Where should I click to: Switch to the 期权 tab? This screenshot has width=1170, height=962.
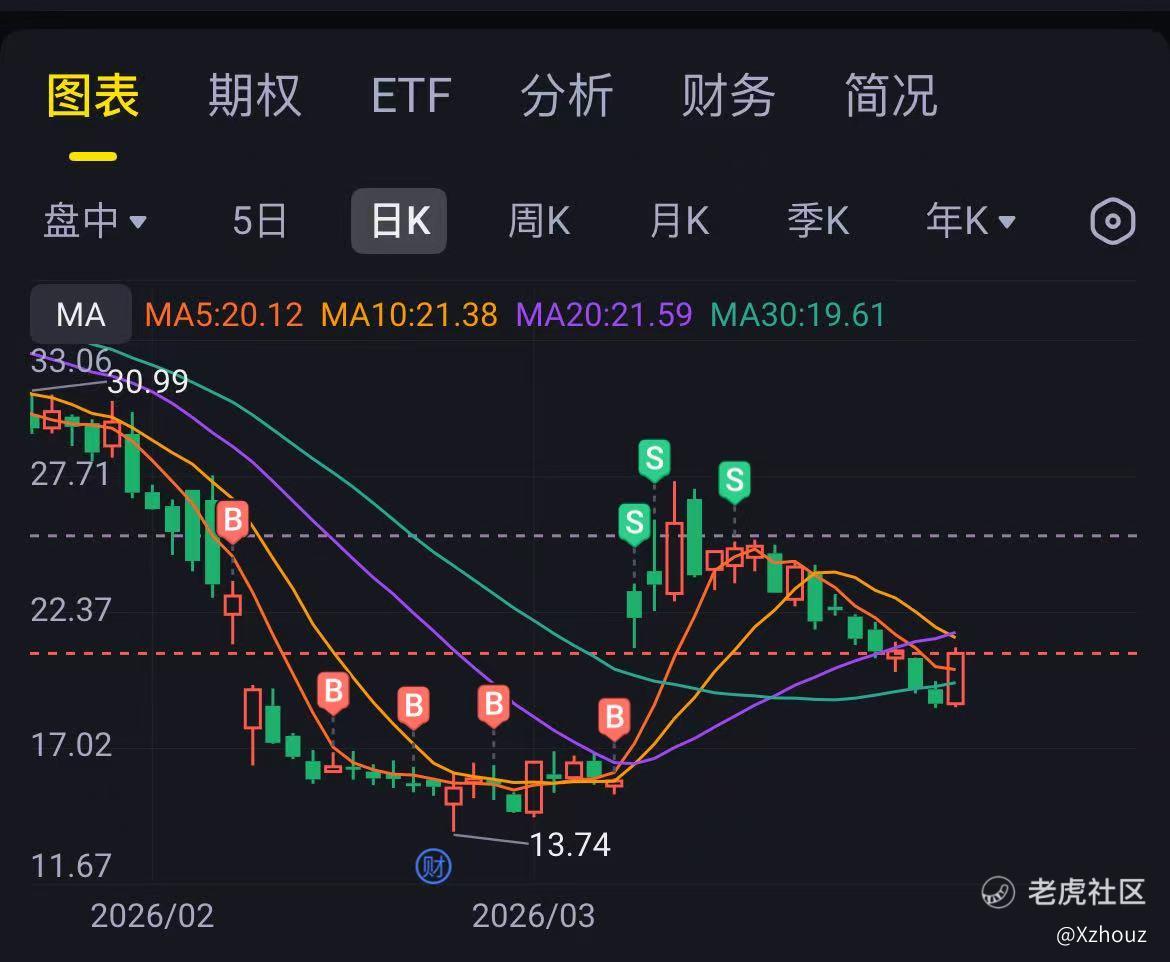point(254,96)
